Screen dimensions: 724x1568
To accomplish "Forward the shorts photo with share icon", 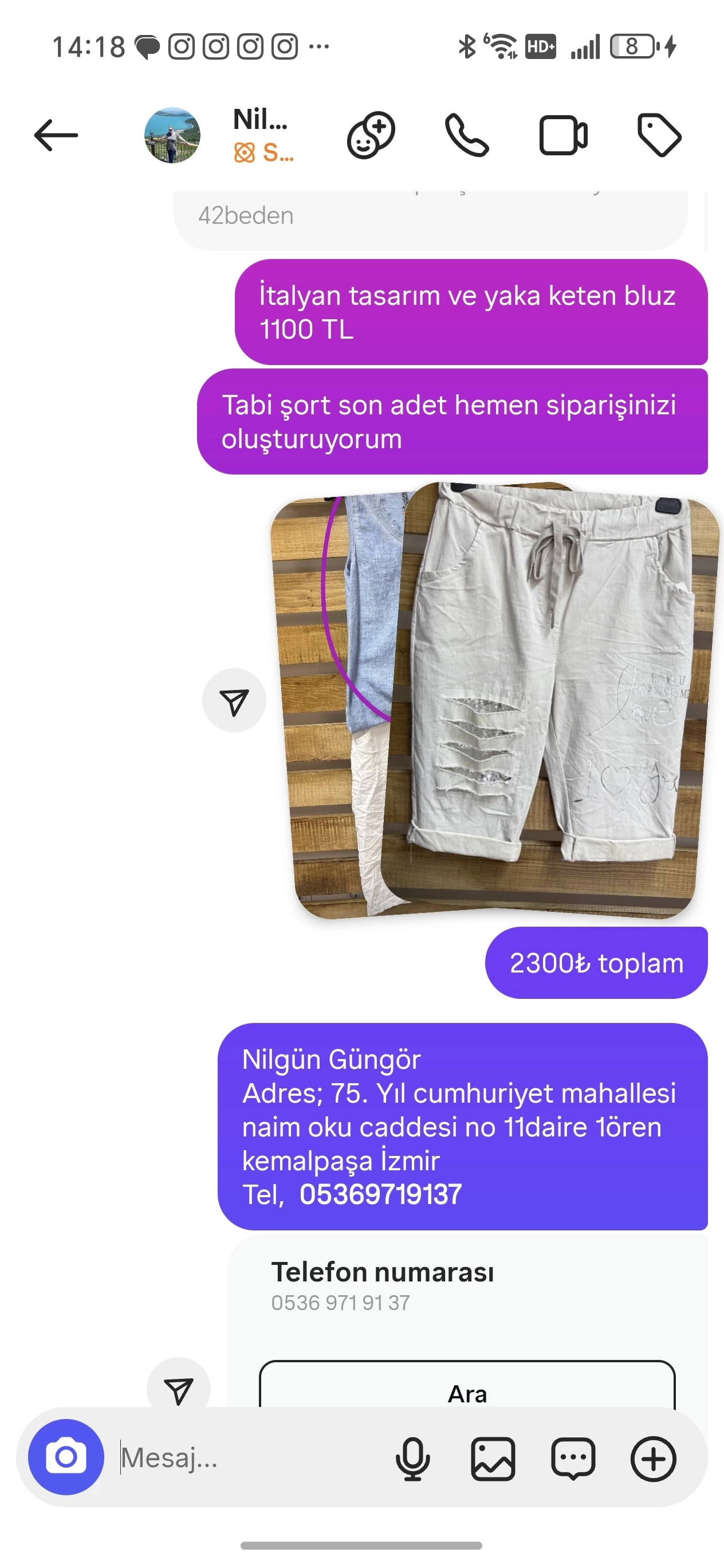I will [234, 700].
